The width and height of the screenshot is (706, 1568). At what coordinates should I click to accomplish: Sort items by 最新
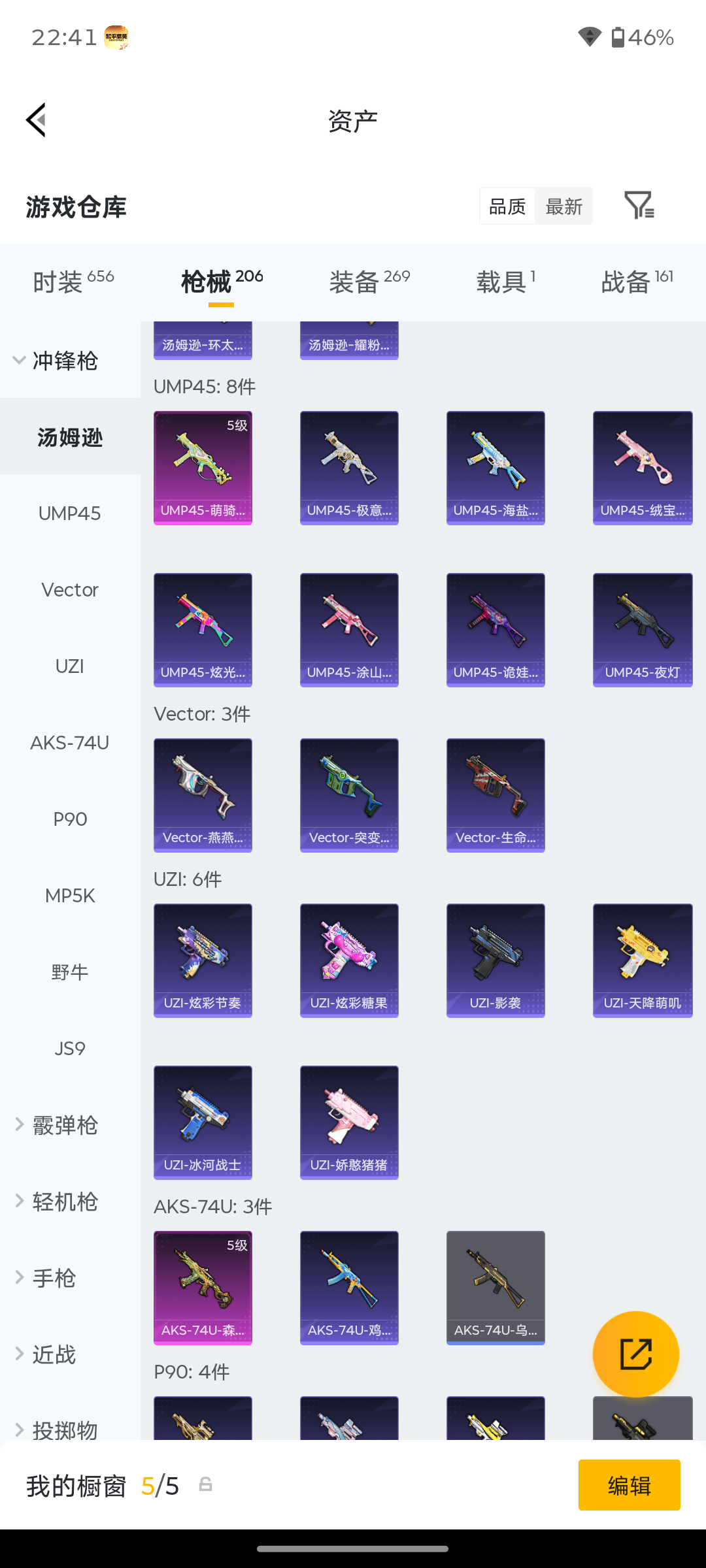tap(563, 206)
